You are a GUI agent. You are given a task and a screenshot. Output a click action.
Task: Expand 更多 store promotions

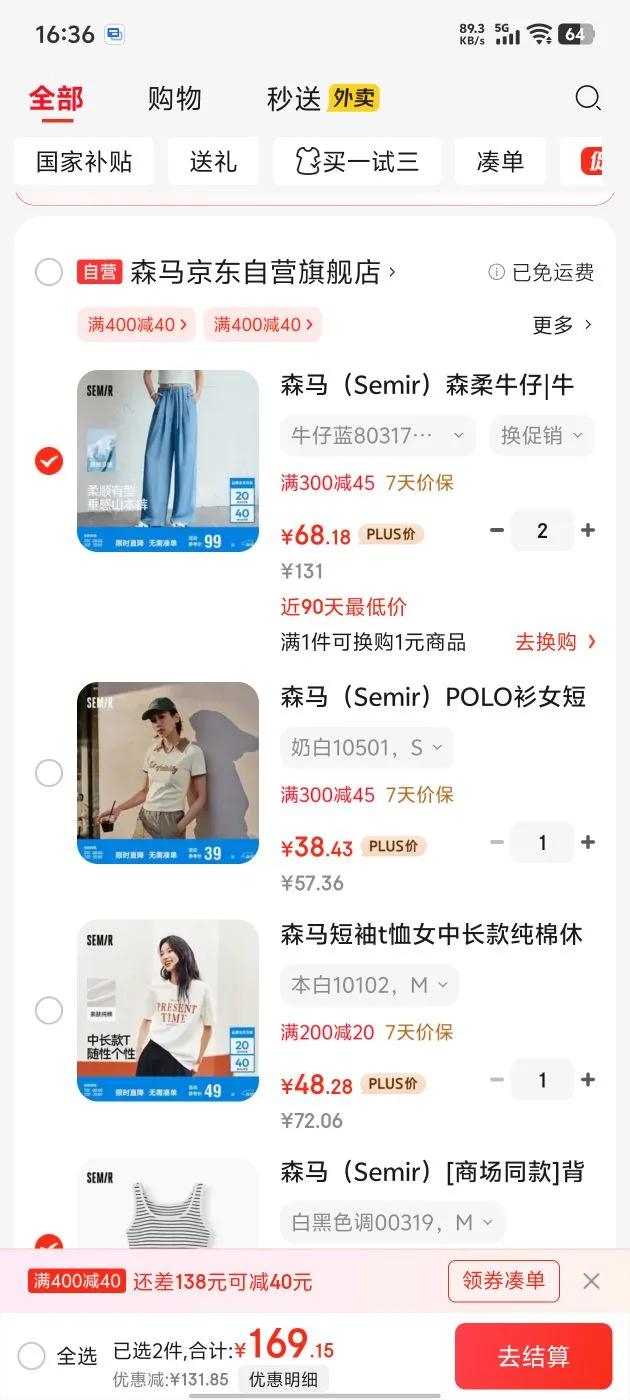(x=562, y=325)
